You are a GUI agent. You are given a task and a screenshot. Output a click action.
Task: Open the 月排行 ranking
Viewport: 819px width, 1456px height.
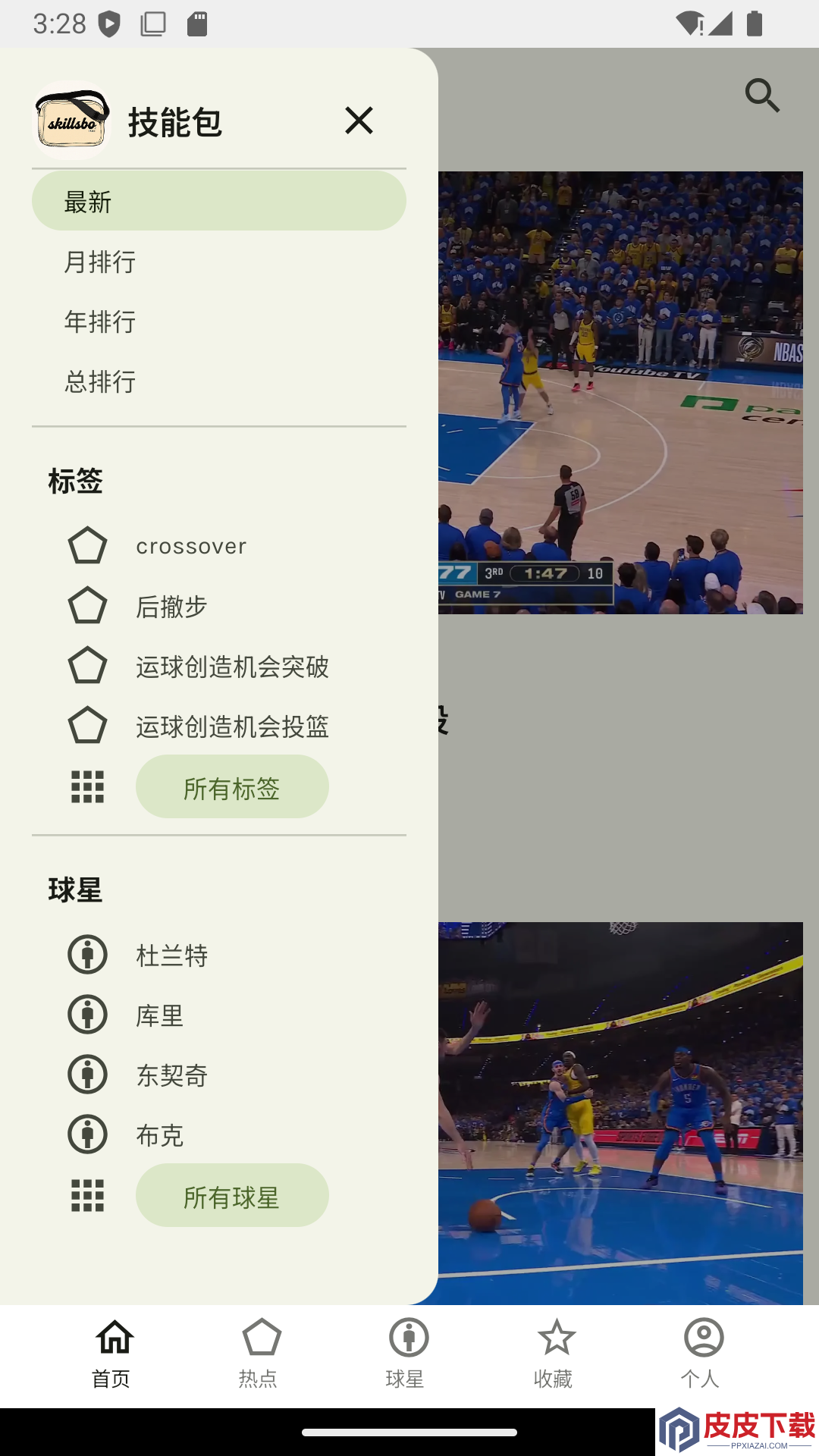[219, 262]
